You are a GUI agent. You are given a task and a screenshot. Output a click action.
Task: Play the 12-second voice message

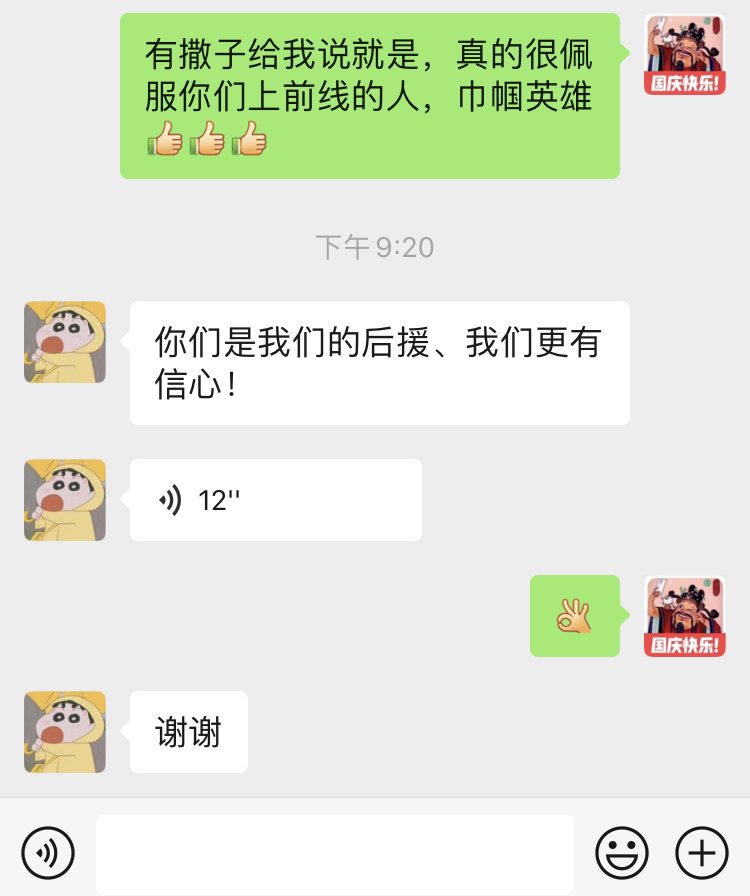pyautogui.click(x=275, y=500)
